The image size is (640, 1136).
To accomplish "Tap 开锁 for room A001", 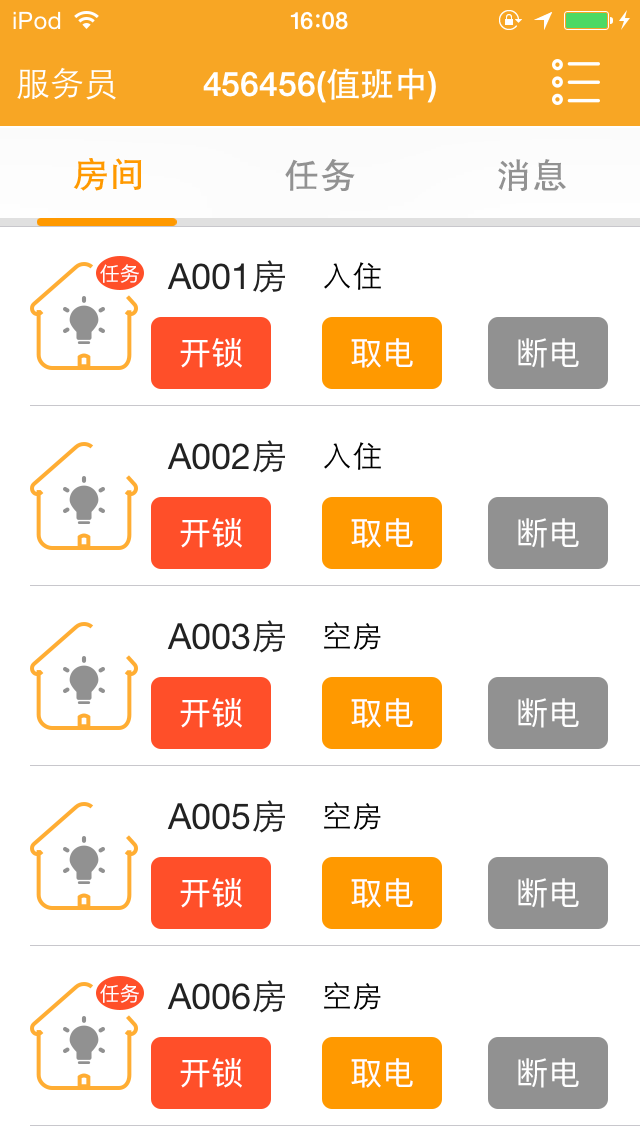I will [211, 353].
